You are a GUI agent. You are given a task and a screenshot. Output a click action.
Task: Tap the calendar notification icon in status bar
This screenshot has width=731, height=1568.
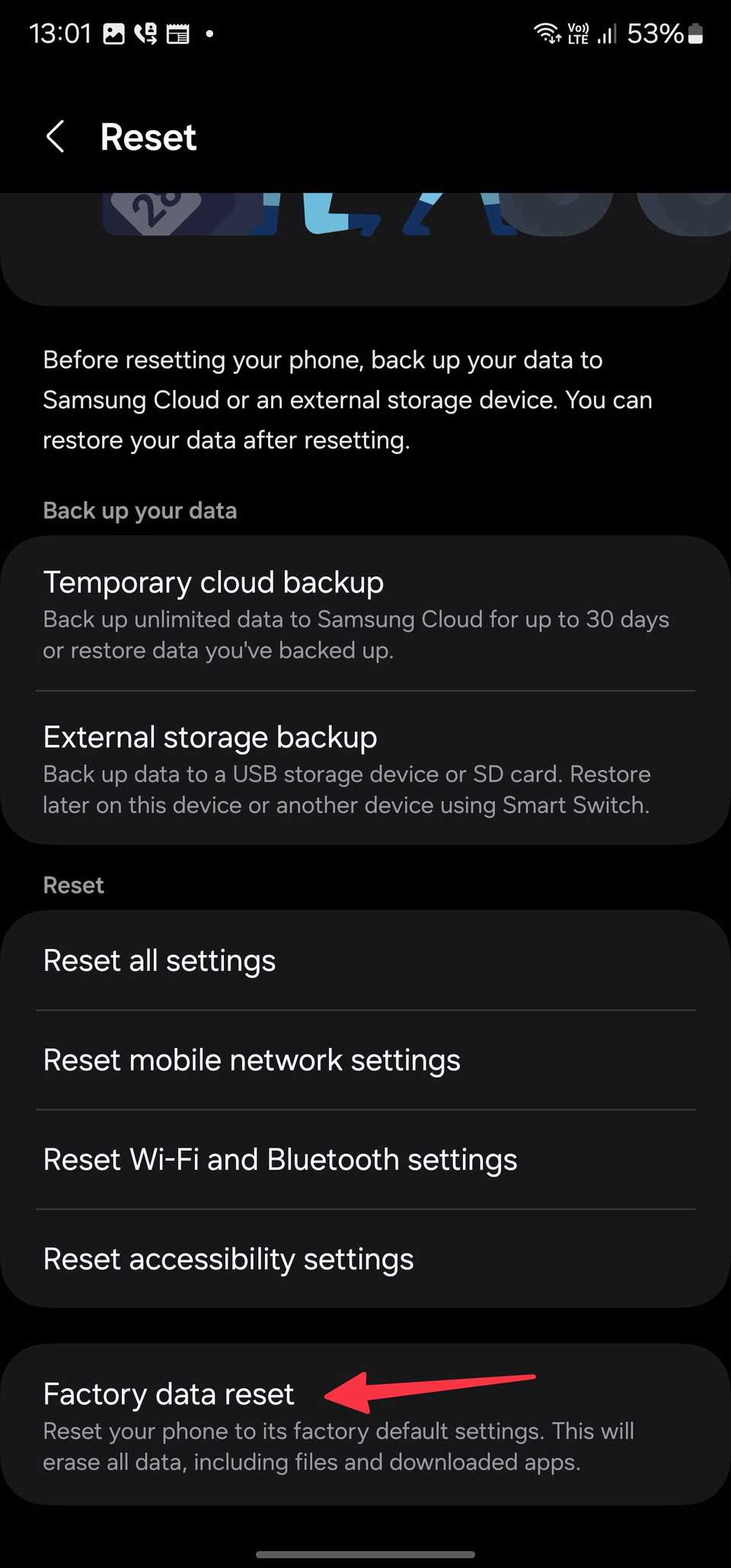(x=178, y=33)
